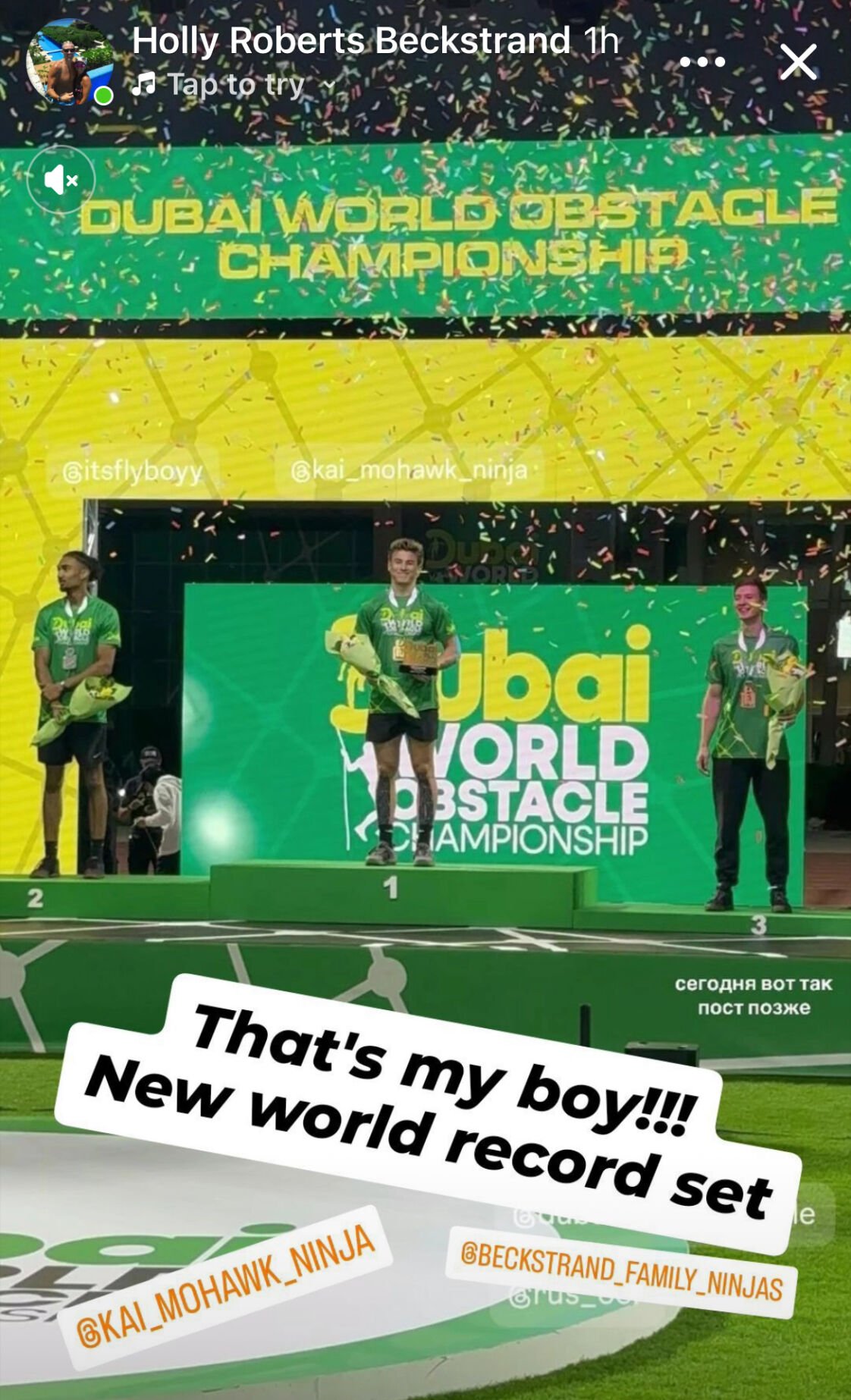Open the @KAI_MOHAWK_NINJA mention sticker
Viewport: 851px width, 1400px height.
pos(225,1287)
